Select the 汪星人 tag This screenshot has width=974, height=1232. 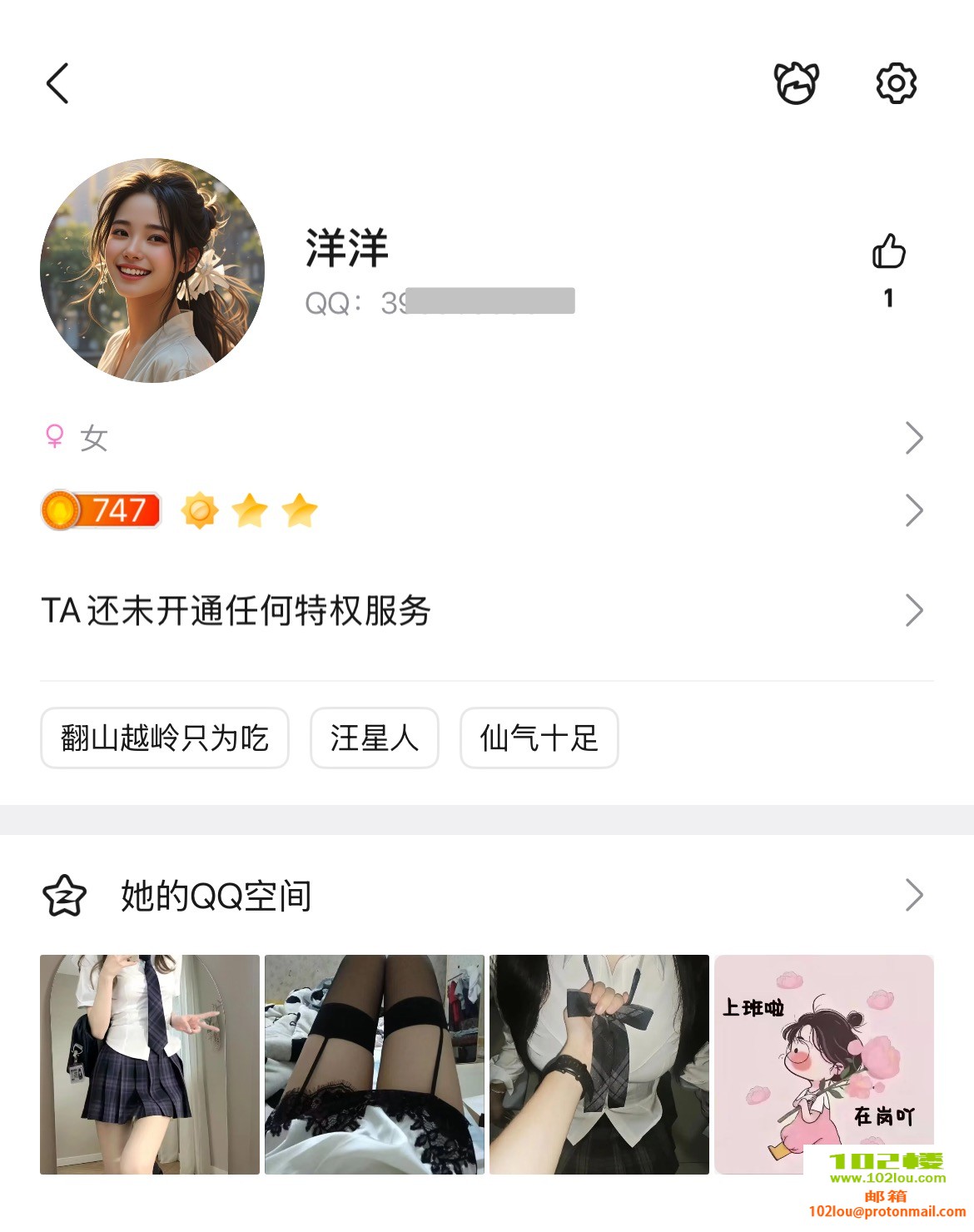(x=375, y=738)
